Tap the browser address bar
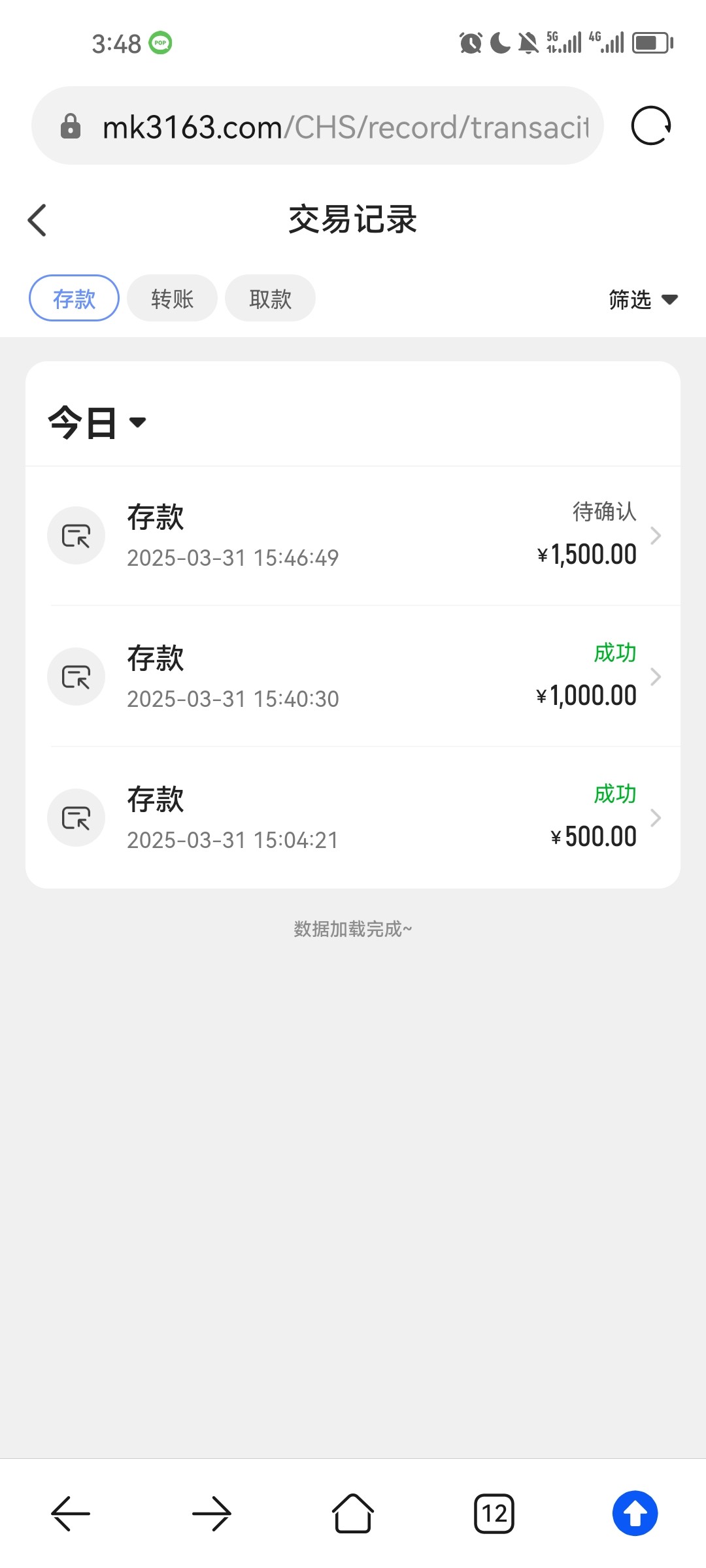The image size is (706, 1568). coord(317,126)
